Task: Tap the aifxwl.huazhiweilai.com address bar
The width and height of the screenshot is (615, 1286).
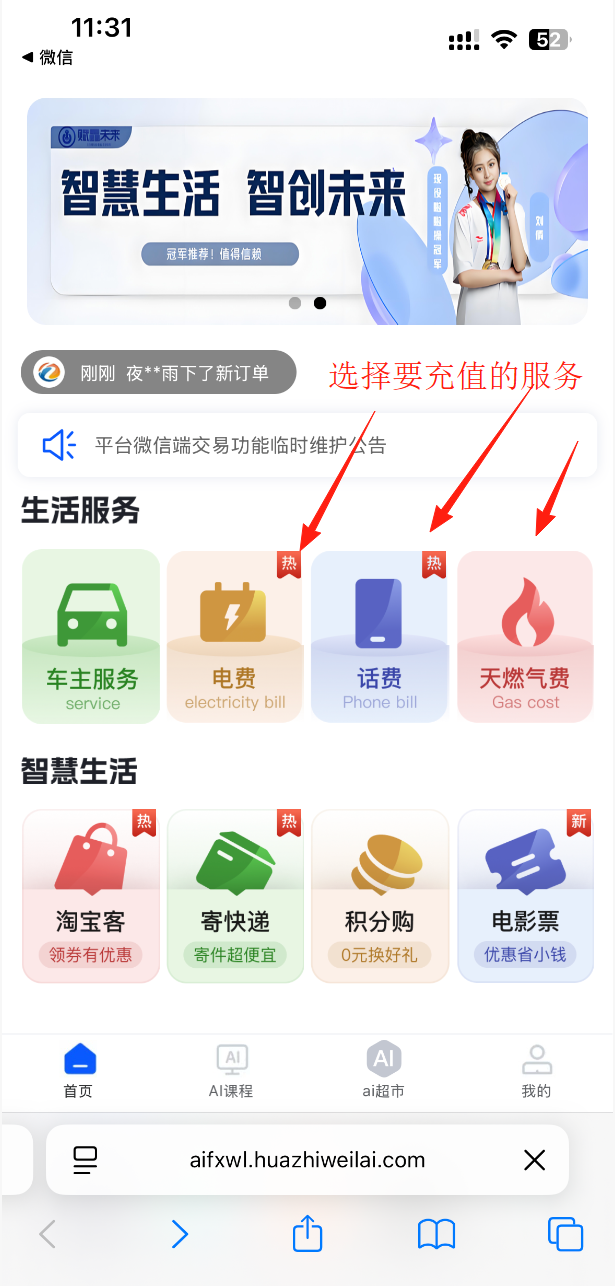Action: [x=307, y=1160]
